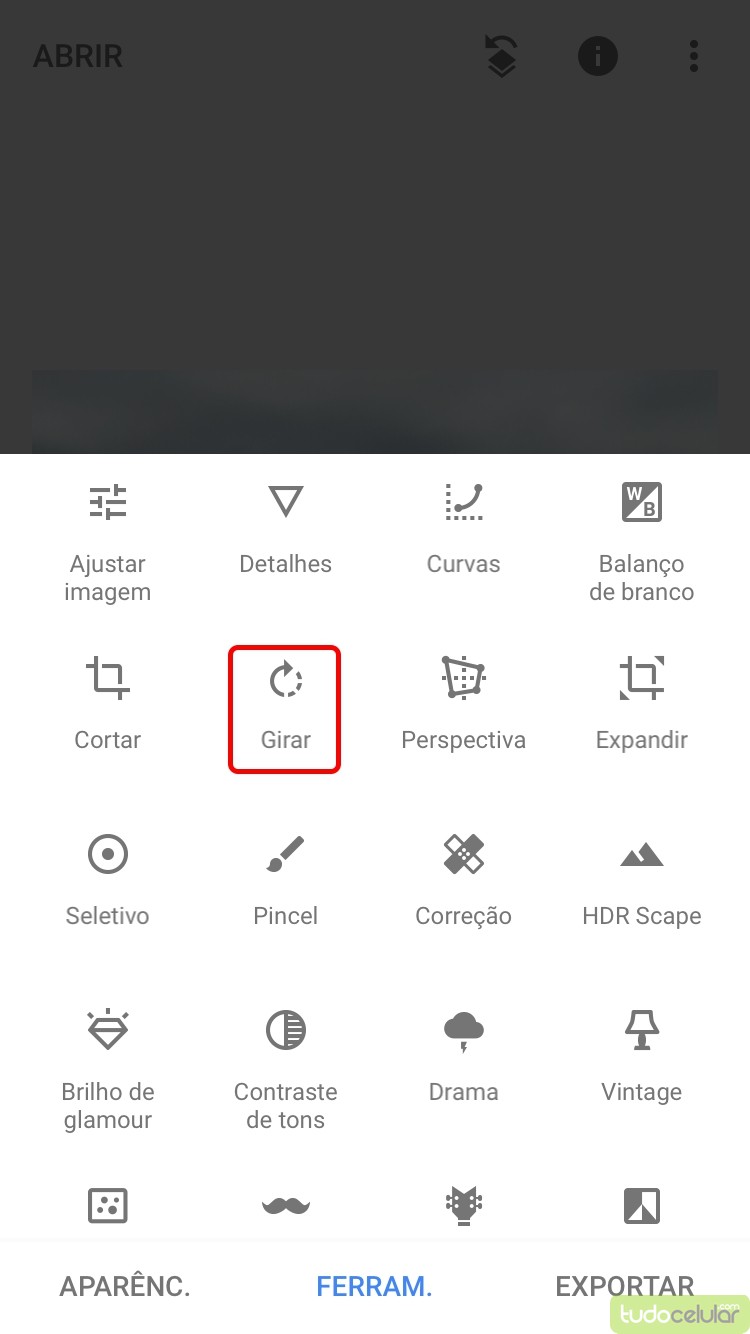Switch to the EXPORTAR tab
The image size is (750, 1334).
[x=624, y=1286]
